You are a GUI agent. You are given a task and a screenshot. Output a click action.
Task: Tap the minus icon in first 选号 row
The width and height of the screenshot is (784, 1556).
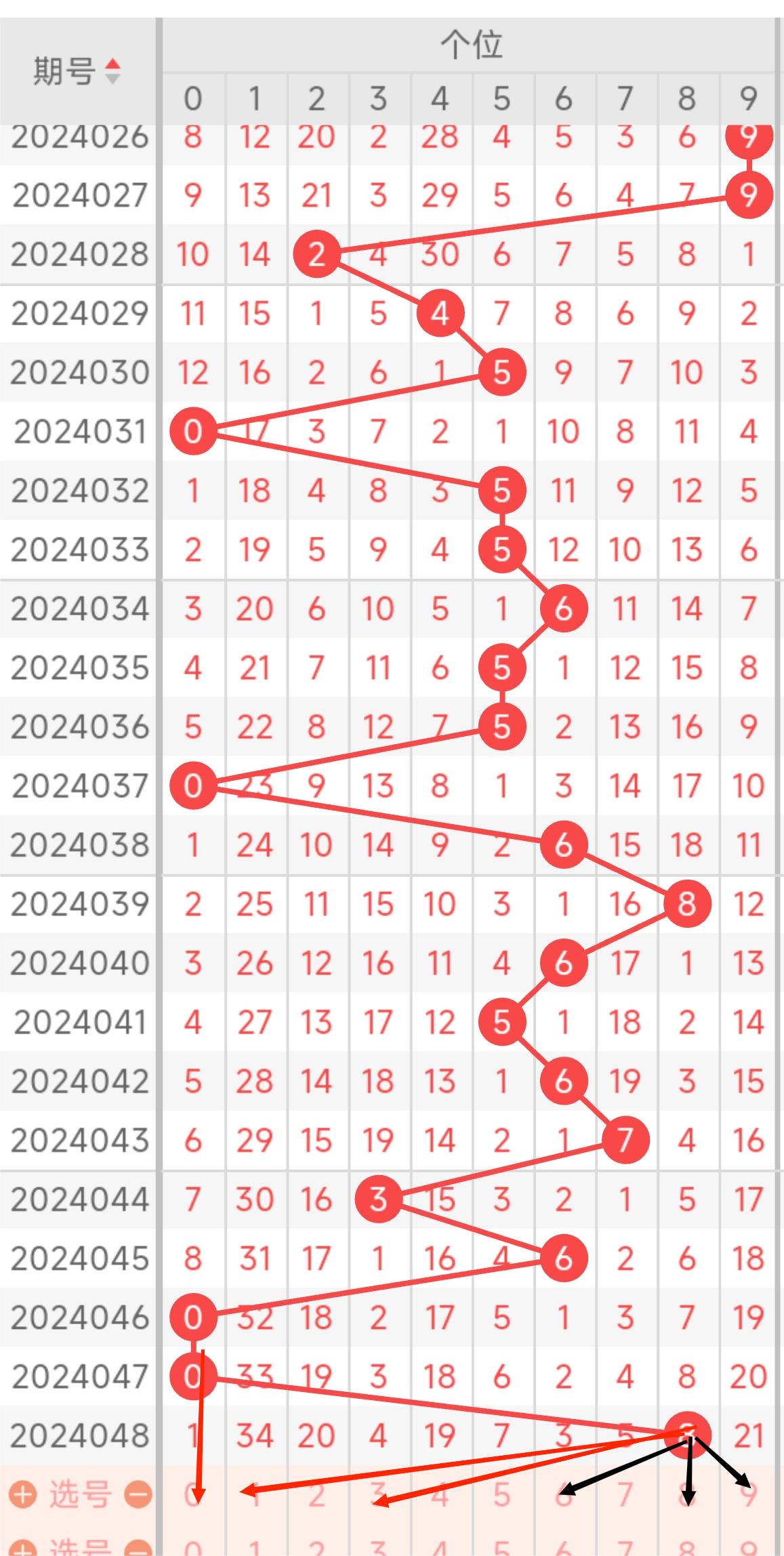tap(139, 1494)
